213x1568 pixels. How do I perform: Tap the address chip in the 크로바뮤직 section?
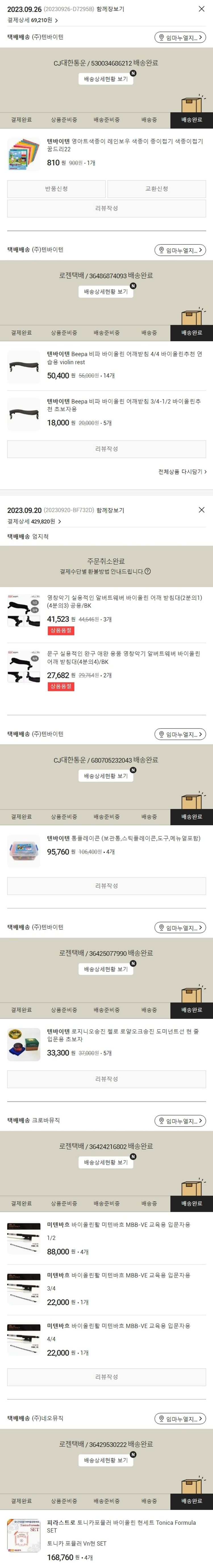[x=180, y=1121]
